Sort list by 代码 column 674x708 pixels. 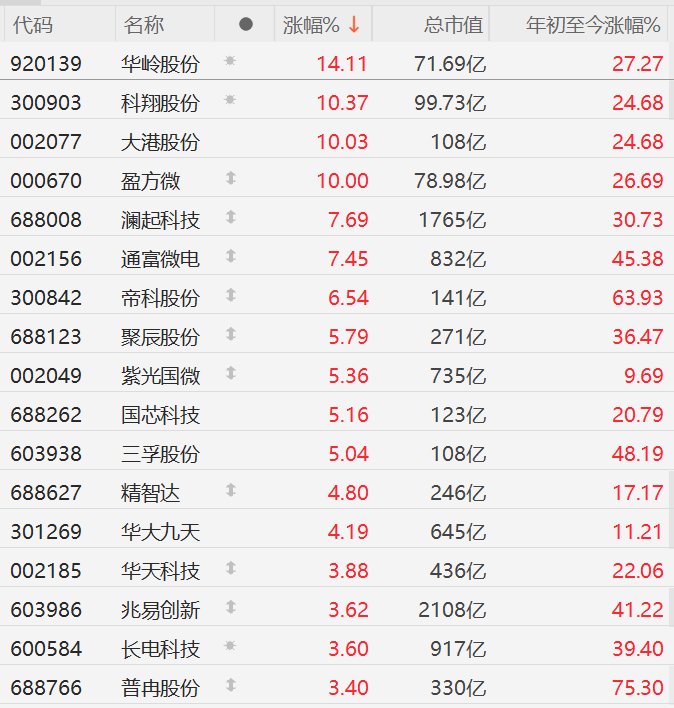pos(32,25)
